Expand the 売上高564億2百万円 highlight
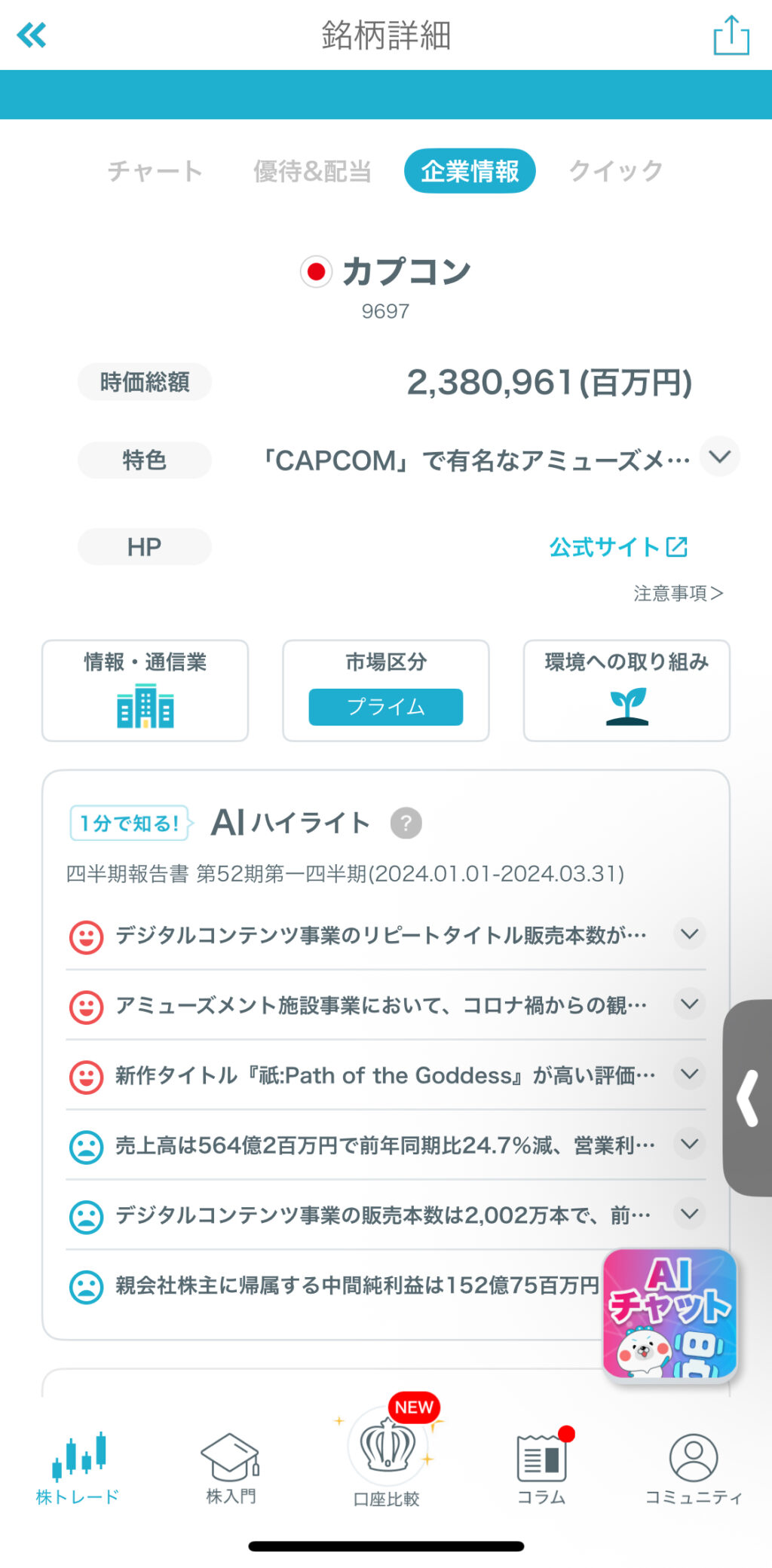The height and width of the screenshot is (1568, 772). 689,1145
